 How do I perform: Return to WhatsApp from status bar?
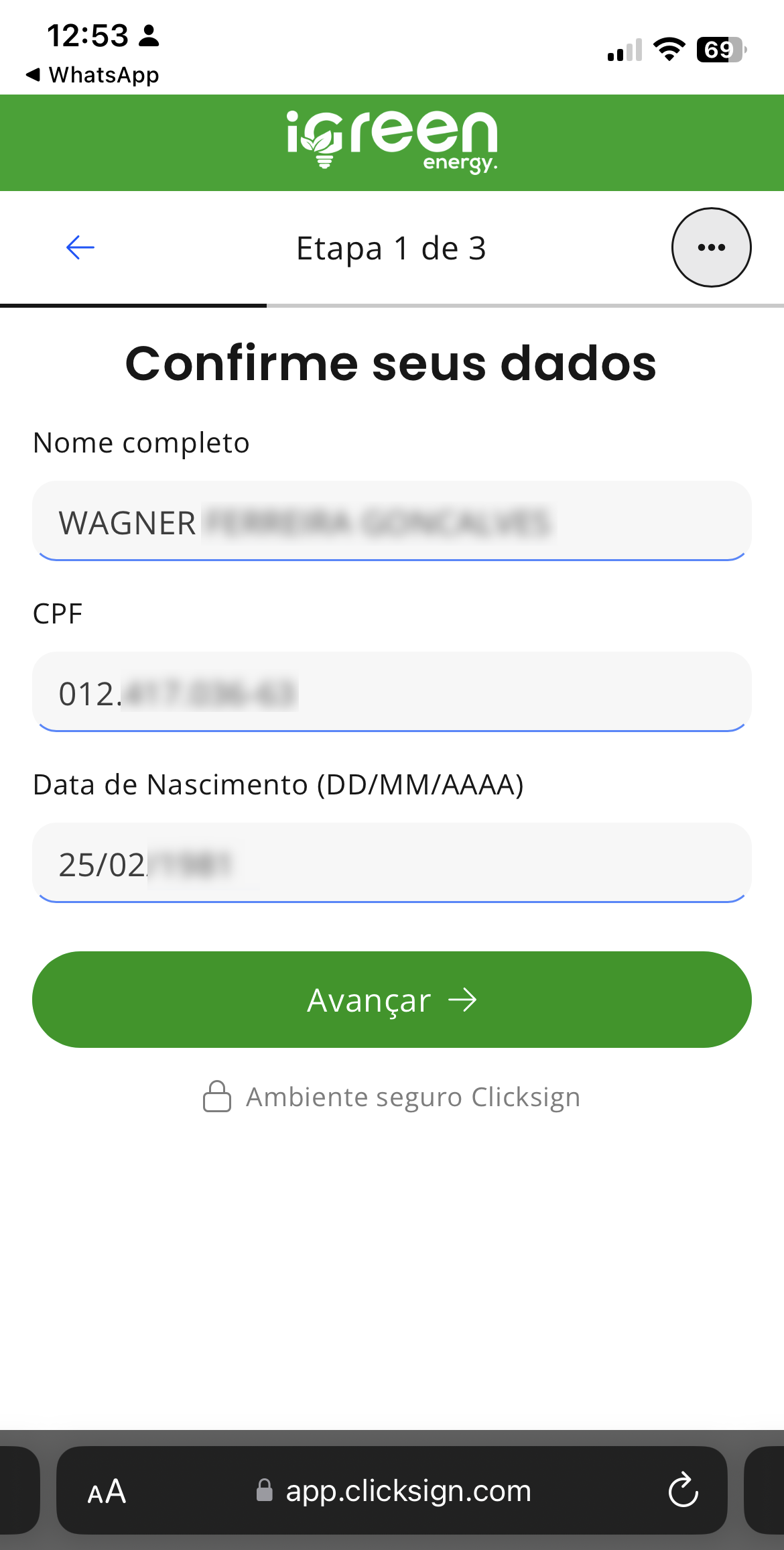92,74
